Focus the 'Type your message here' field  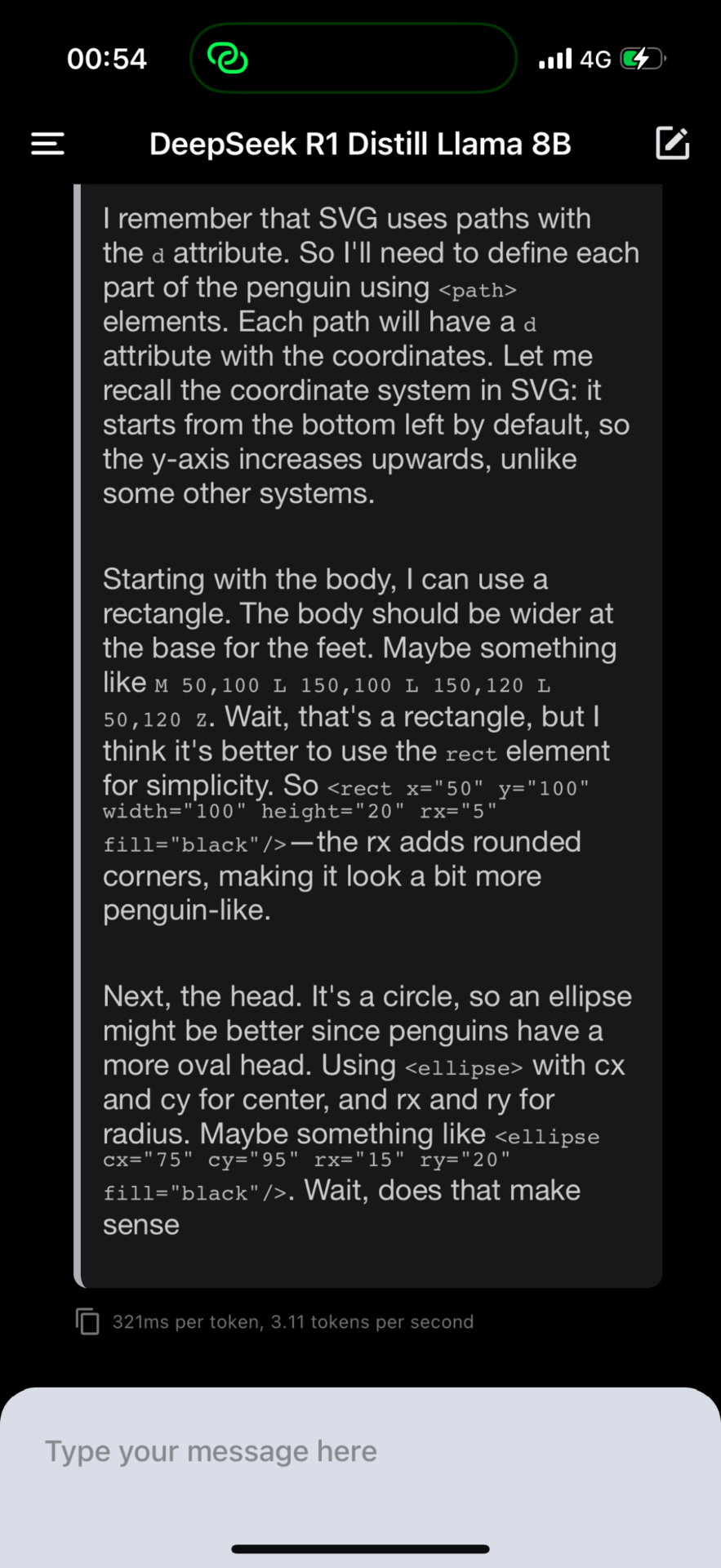(x=359, y=1451)
